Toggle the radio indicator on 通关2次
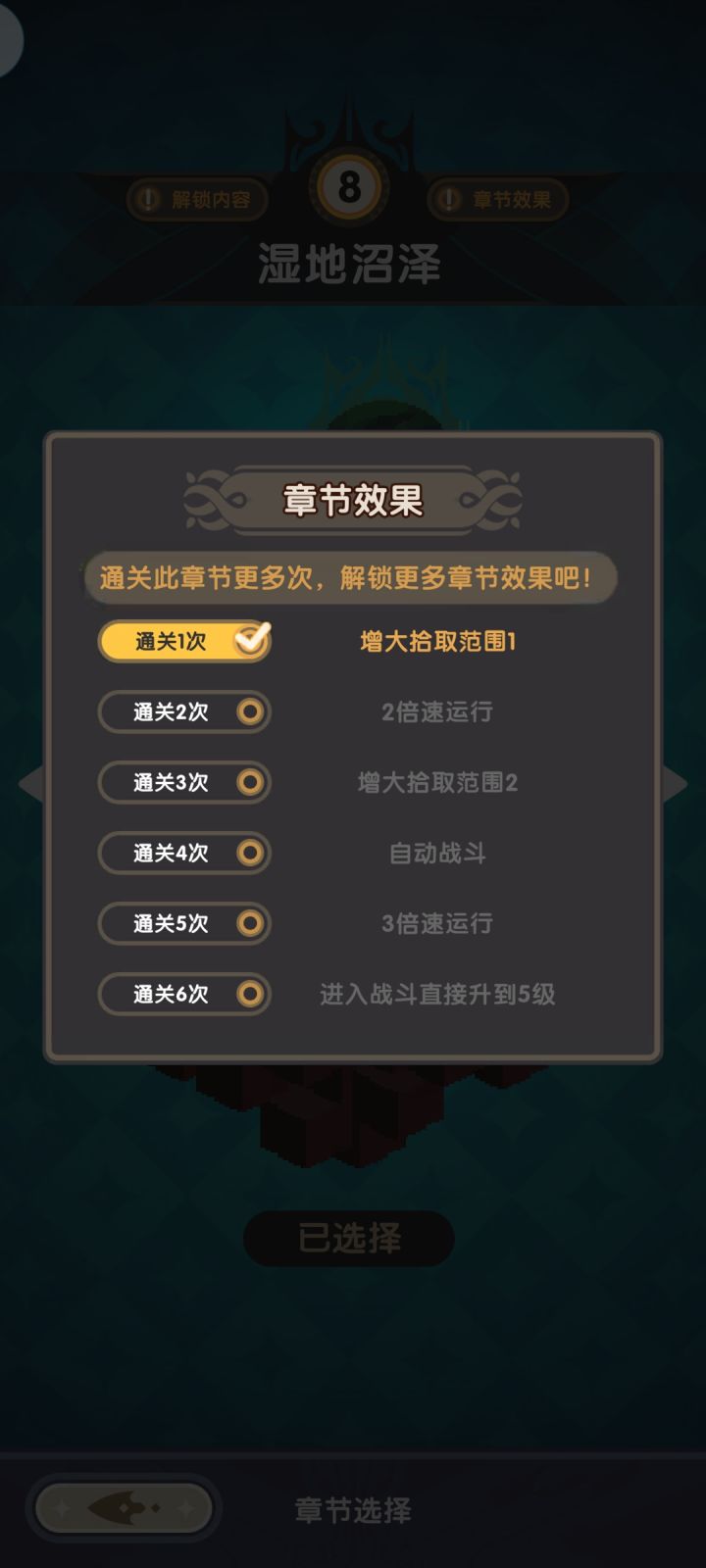This screenshot has height=1568, width=706. pyautogui.click(x=252, y=711)
